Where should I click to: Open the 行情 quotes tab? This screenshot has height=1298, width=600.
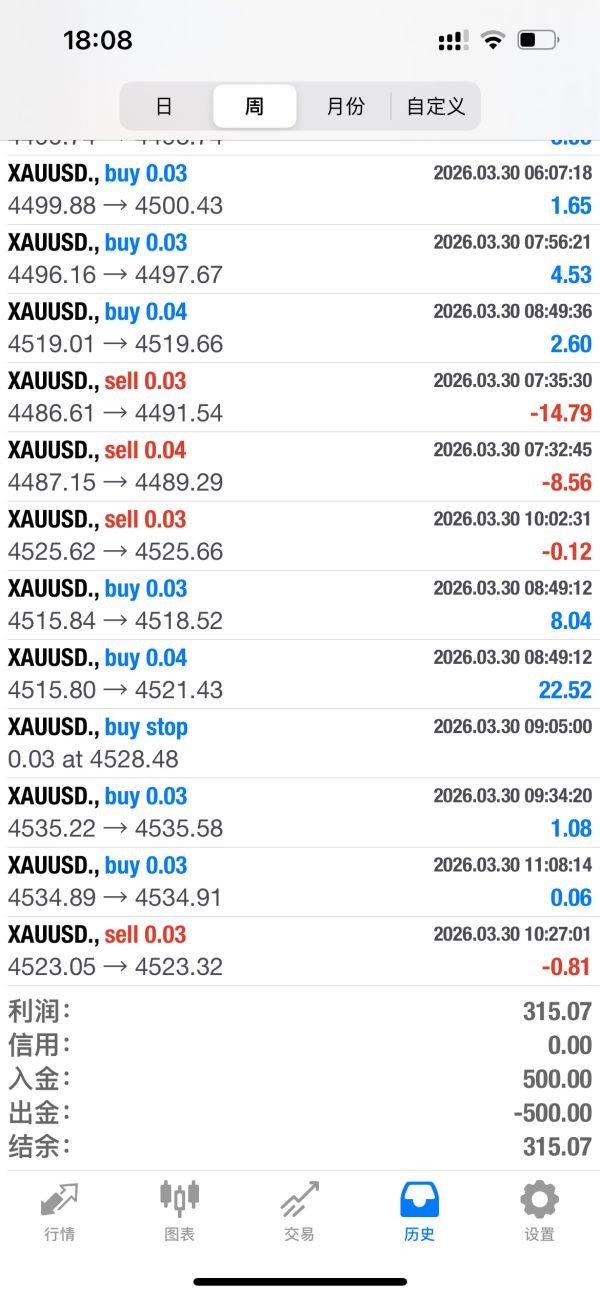click(x=59, y=1210)
